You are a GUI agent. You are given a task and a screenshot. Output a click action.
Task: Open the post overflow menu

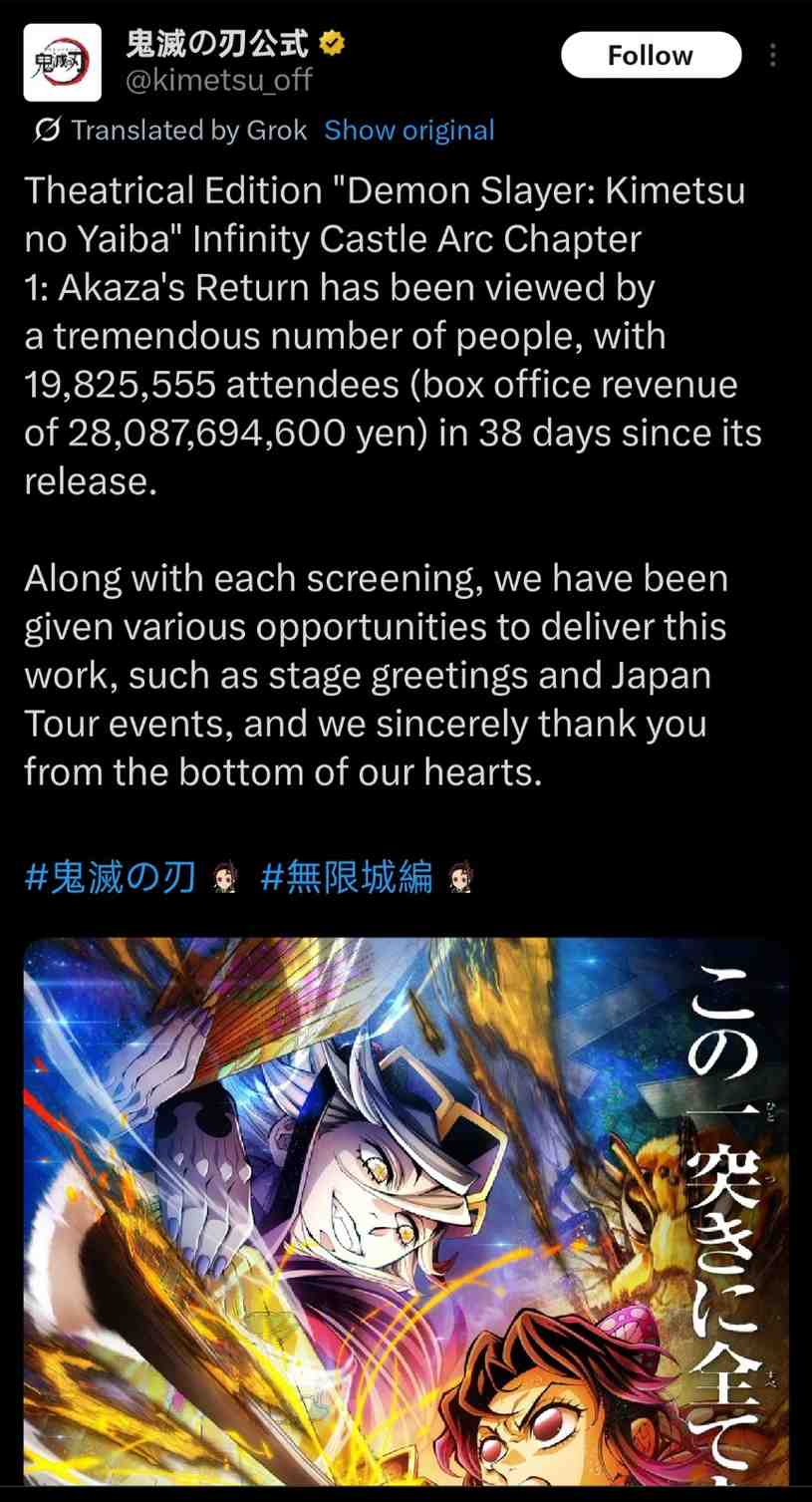click(773, 55)
